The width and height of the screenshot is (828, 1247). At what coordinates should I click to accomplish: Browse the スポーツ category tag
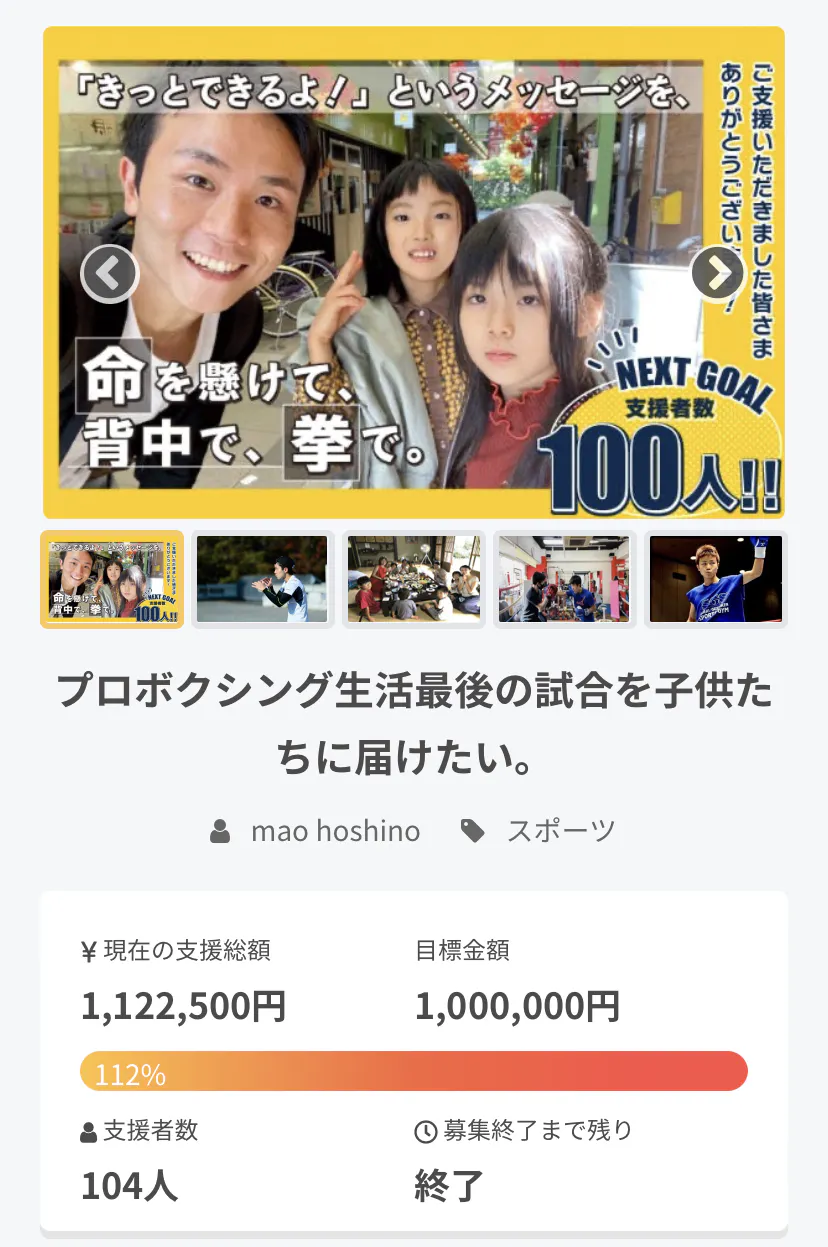560,830
